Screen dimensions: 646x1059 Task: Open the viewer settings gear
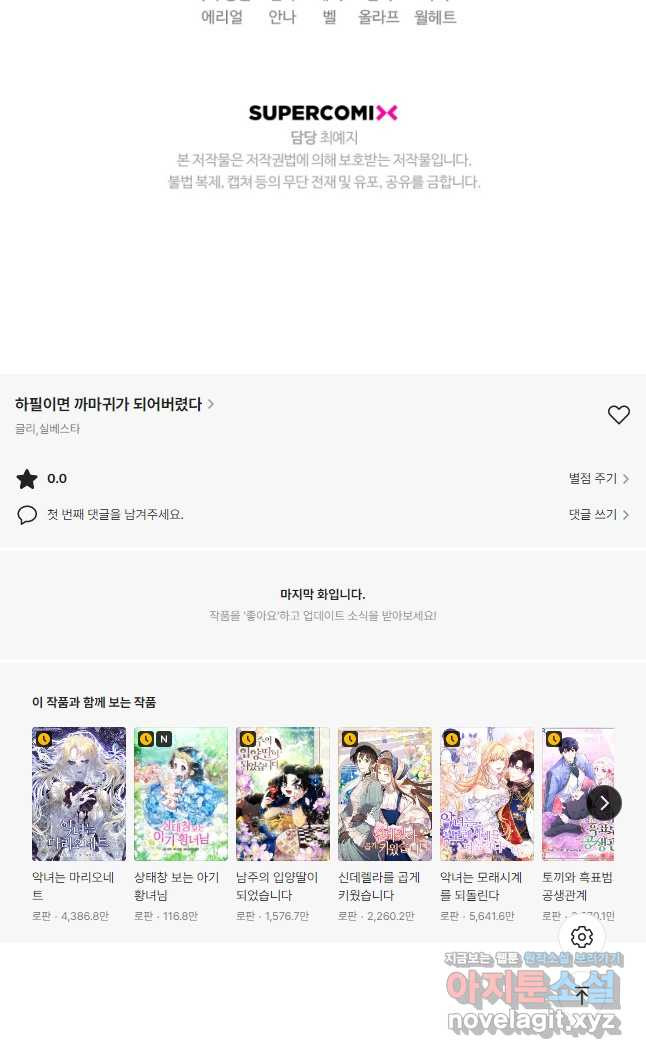(582, 937)
